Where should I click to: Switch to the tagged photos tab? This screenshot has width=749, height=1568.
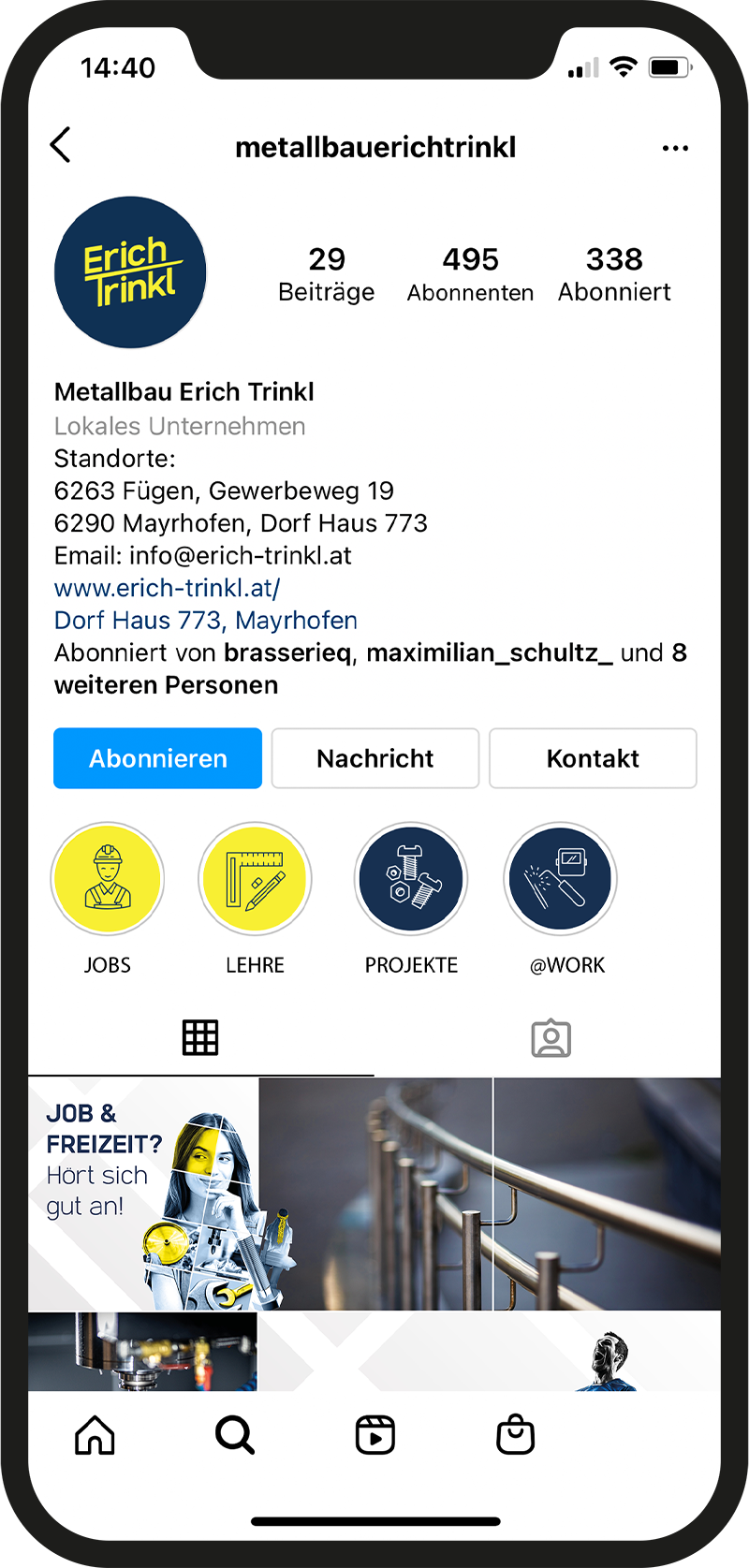pos(551,1038)
